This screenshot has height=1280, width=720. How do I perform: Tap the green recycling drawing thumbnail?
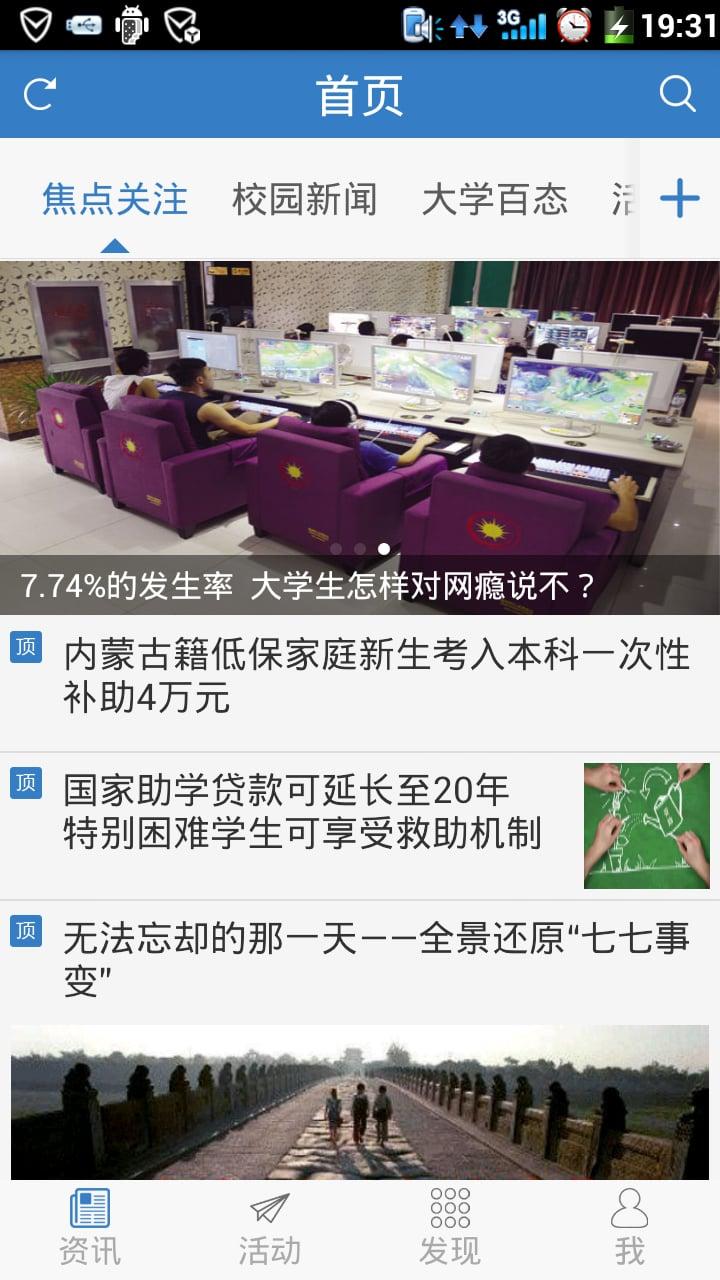tap(644, 824)
